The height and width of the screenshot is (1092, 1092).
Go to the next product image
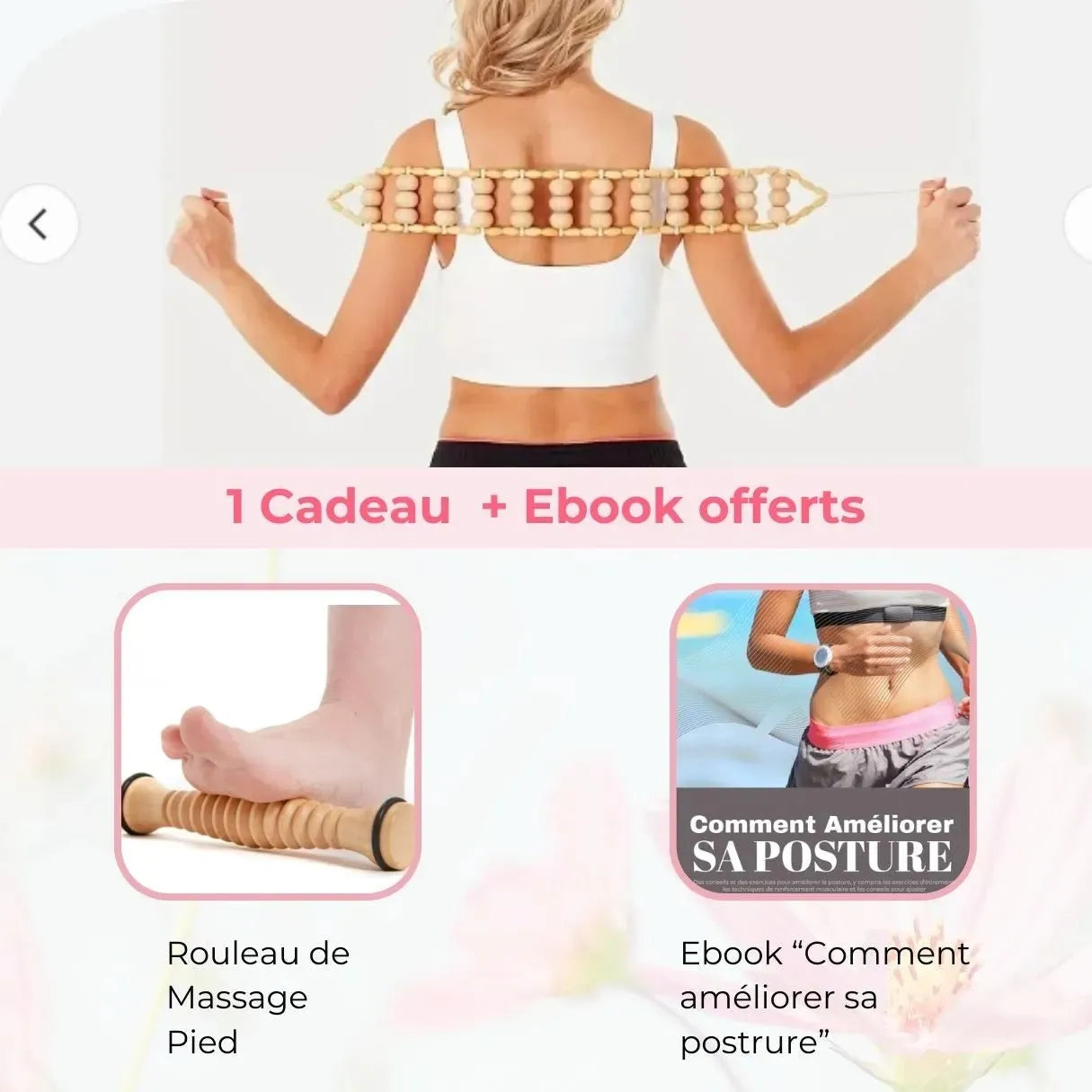1081,224
